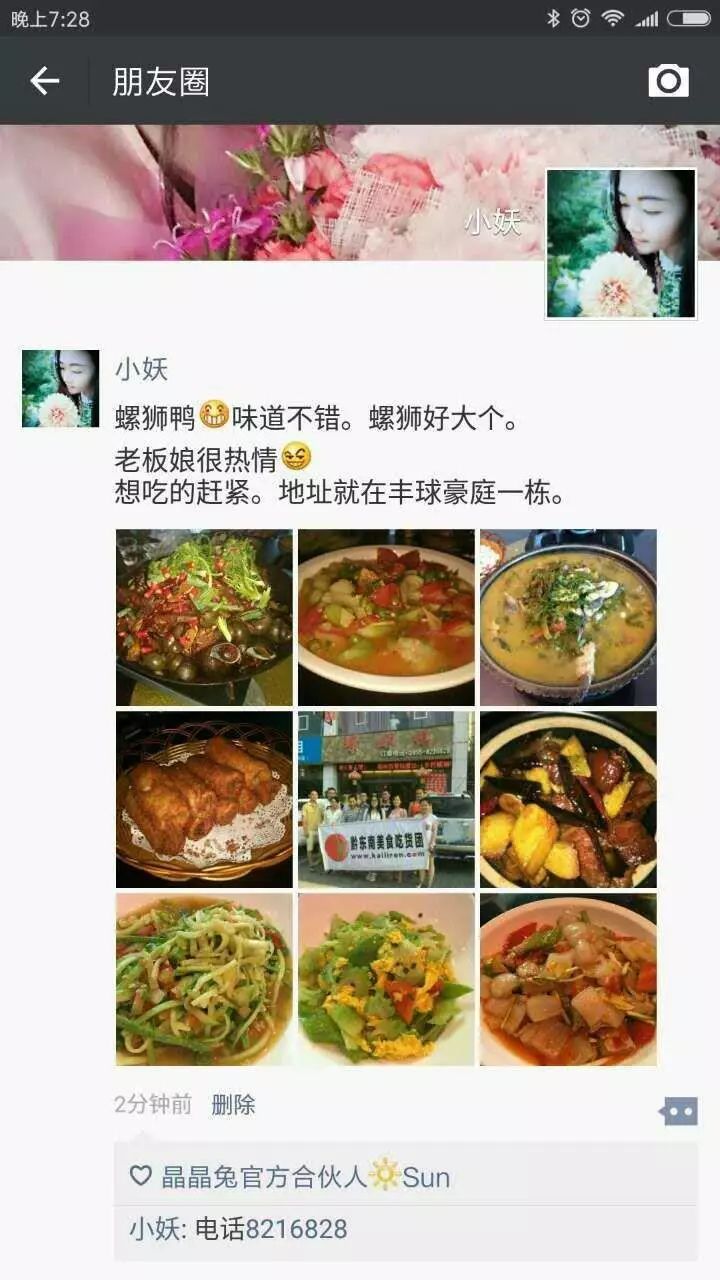Screen dimensions: 720x1280
Task: View the spicy snail duck pot photo
Action: (204, 617)
